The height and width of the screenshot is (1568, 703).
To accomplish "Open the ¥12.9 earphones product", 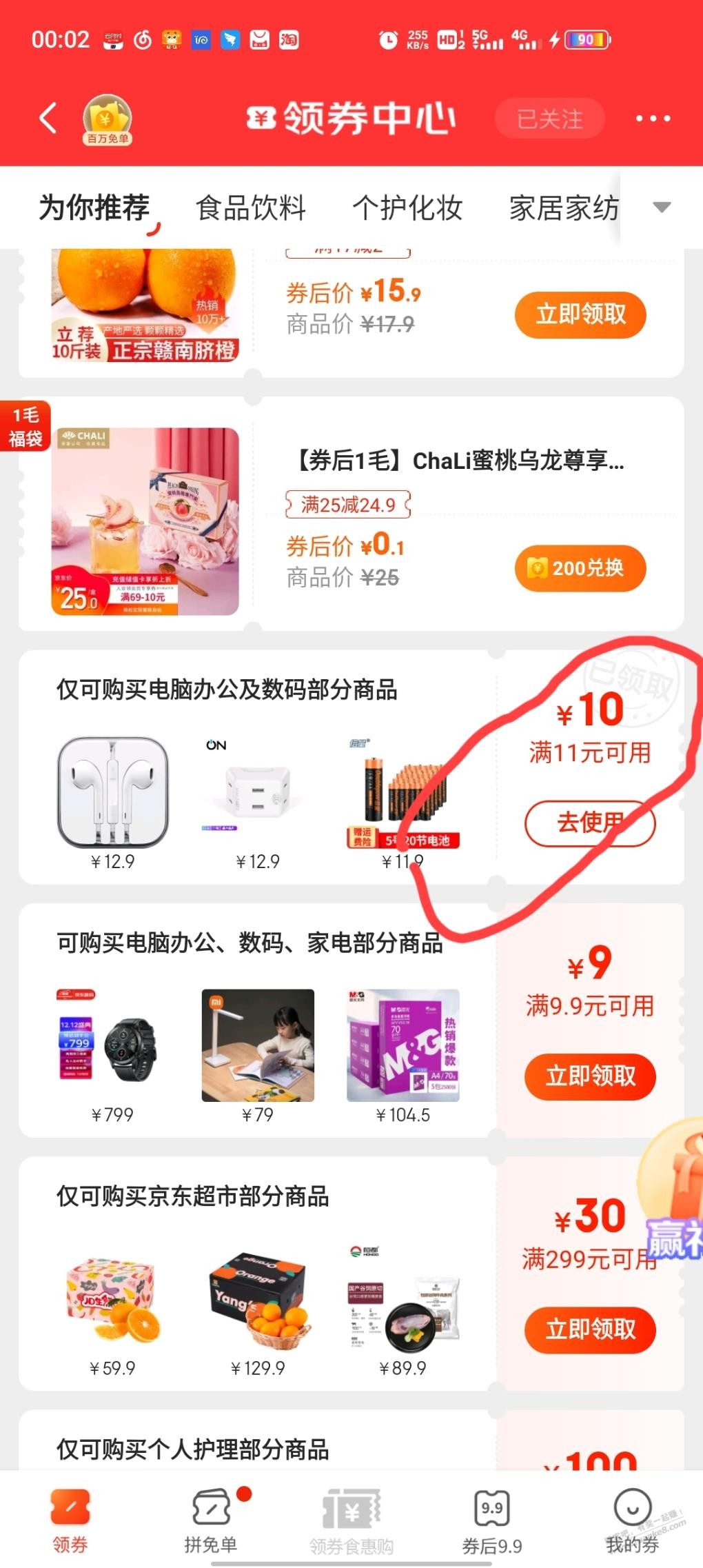I will tap(112, 793).
